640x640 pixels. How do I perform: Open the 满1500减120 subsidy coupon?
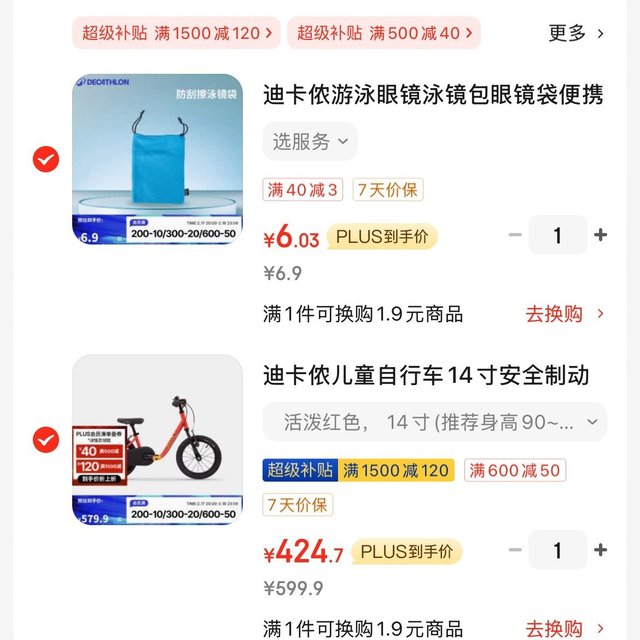click(x=175, y=33)
